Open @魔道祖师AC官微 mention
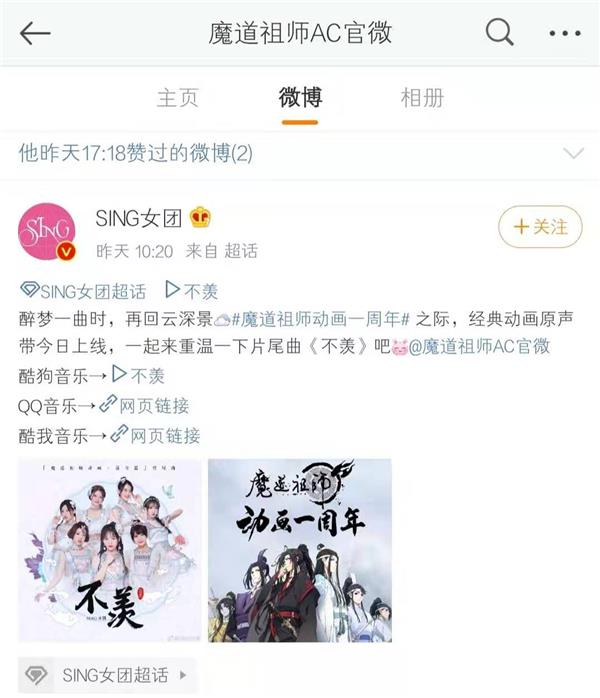The image size is (600, 698). click(x=484, y=348)
